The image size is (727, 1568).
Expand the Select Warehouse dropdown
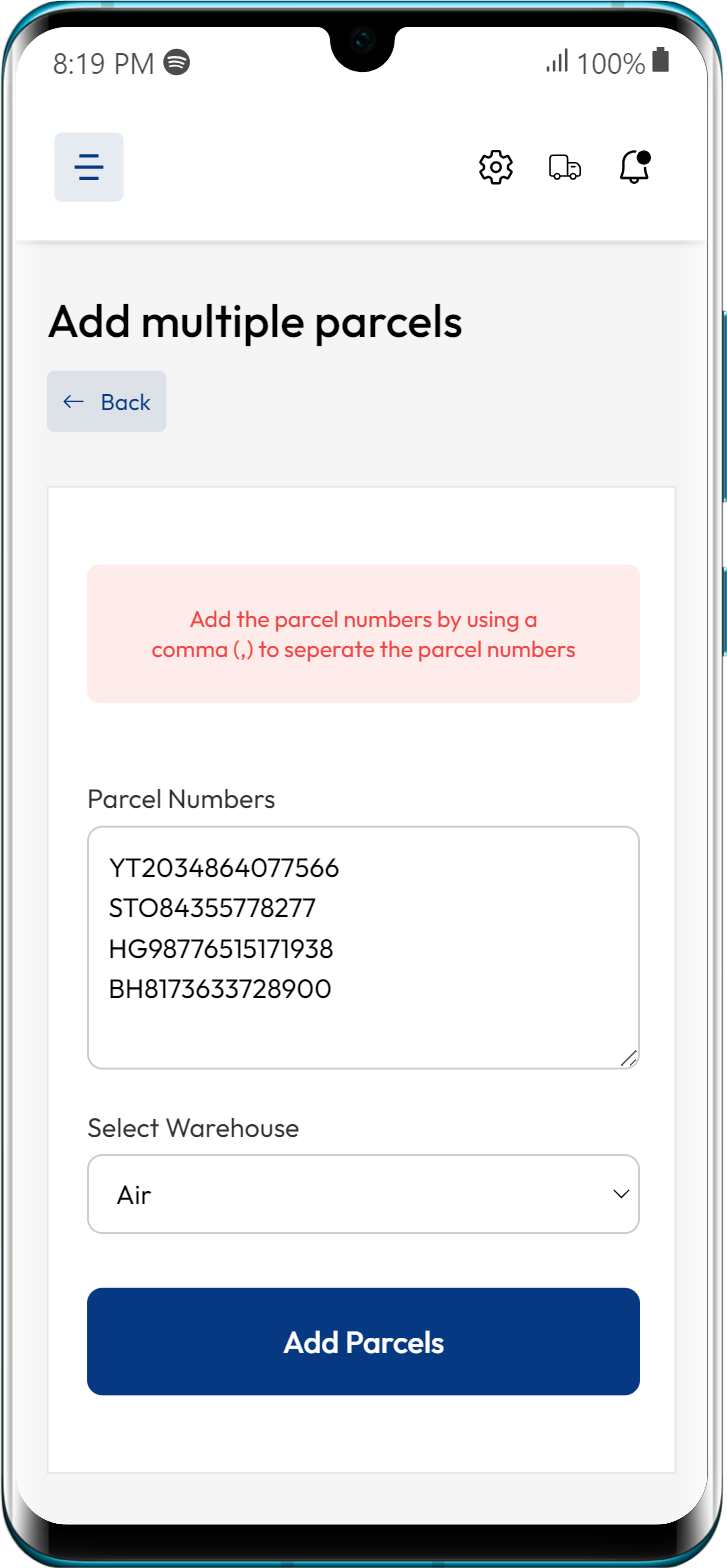tap(363, 1194)
